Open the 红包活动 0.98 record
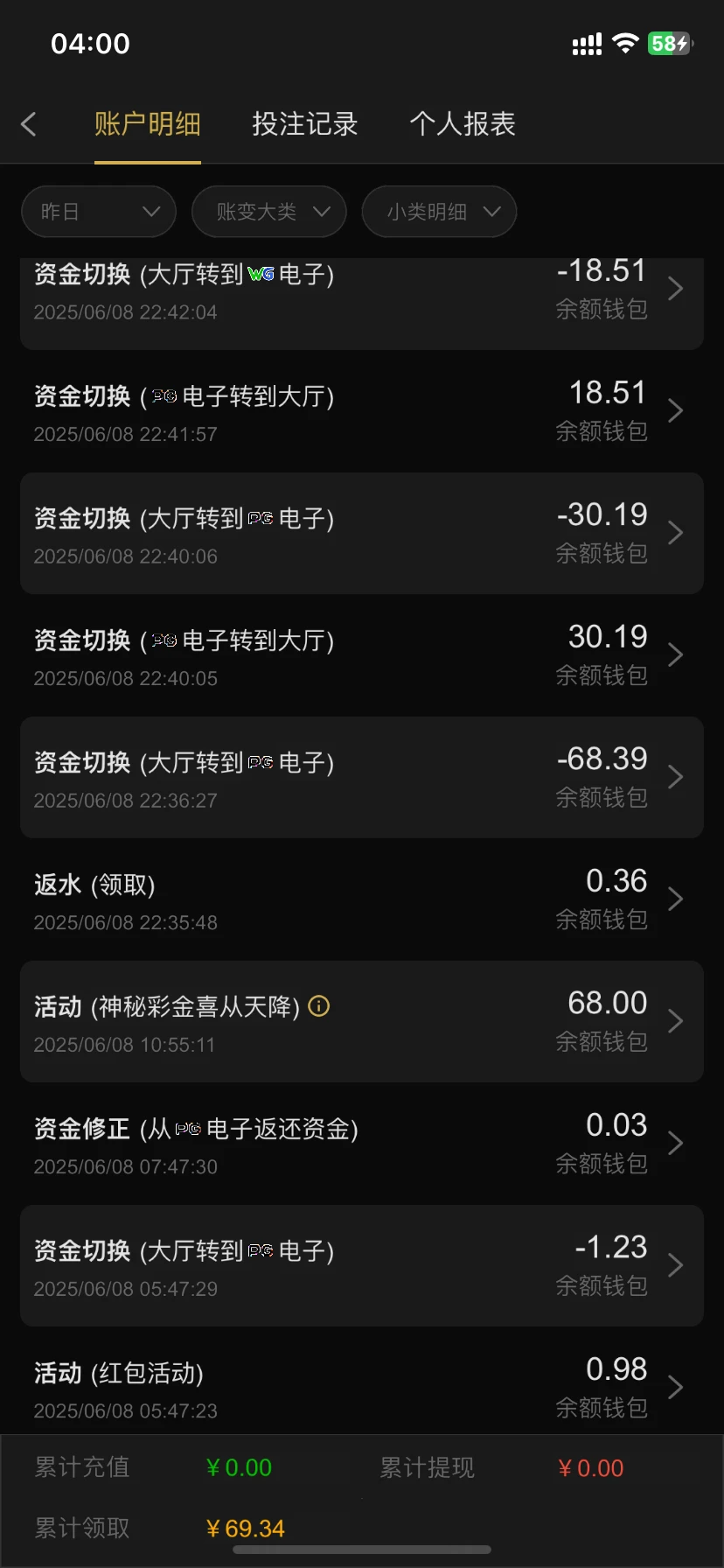 [x=361, y=1388]
